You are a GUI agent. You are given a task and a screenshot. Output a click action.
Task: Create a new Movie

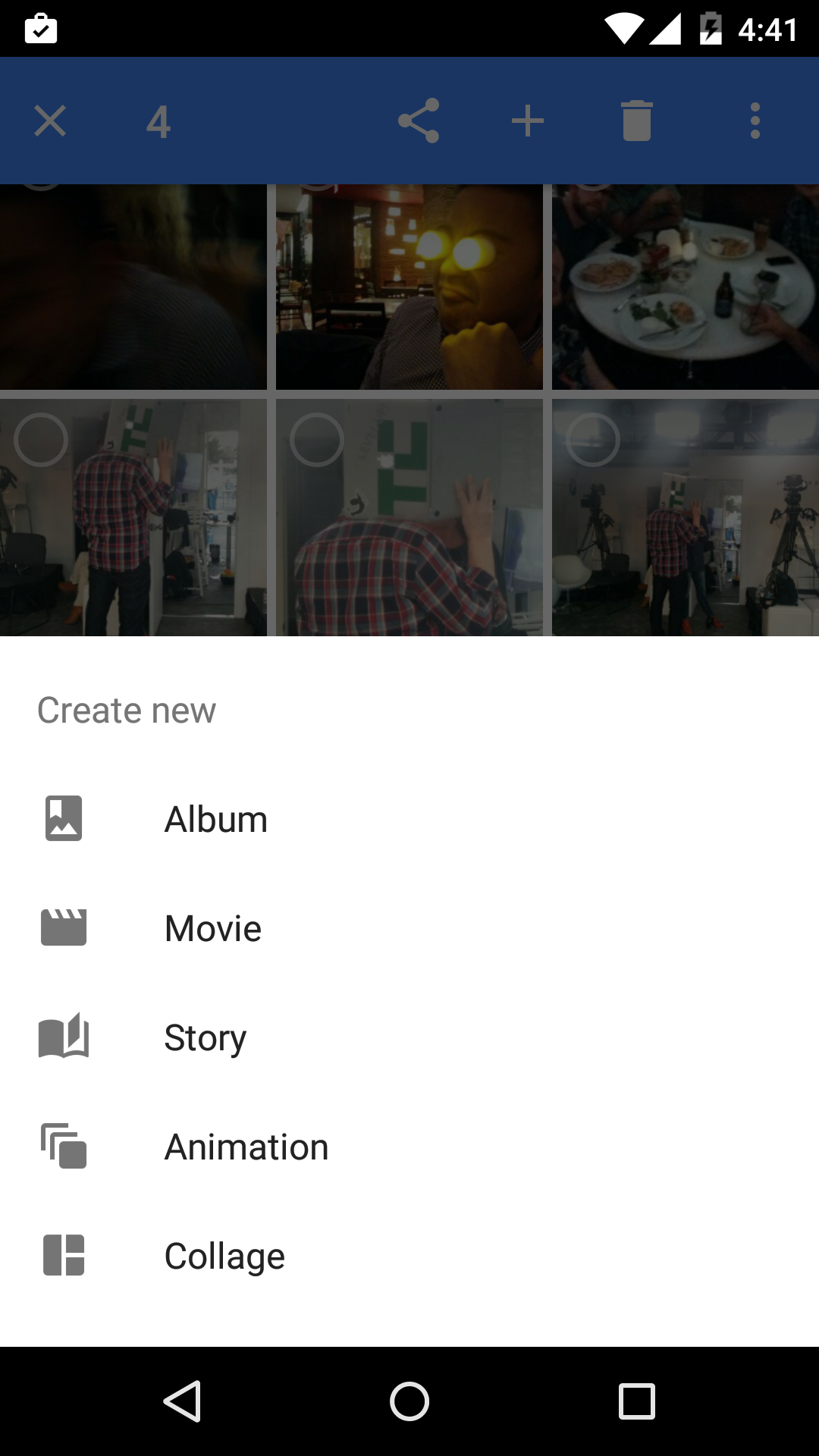[213, 928]
